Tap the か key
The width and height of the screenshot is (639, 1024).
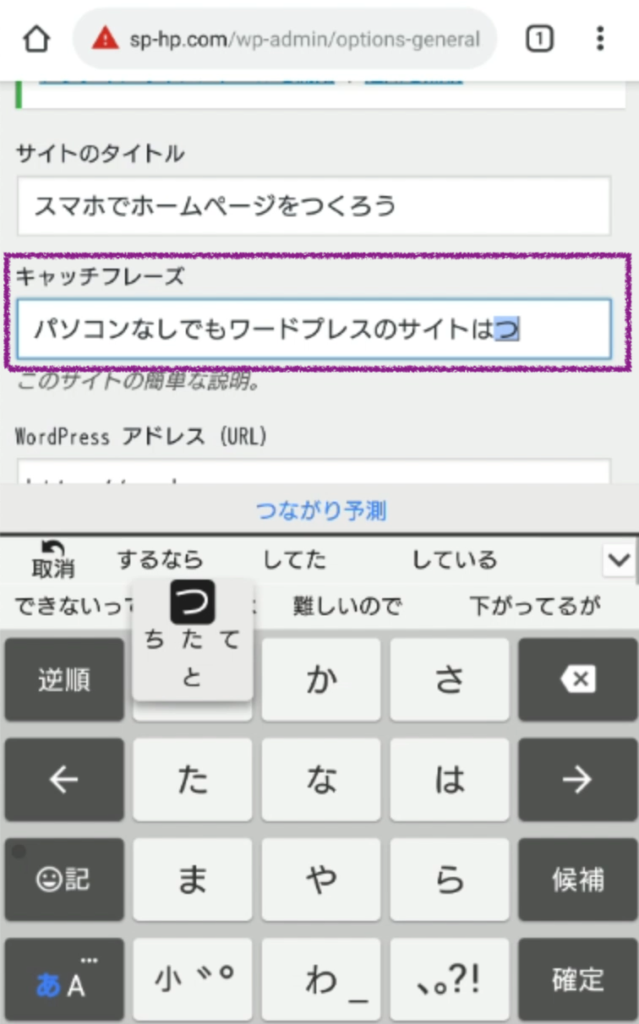pyautogui.click(x=321, y=680)
